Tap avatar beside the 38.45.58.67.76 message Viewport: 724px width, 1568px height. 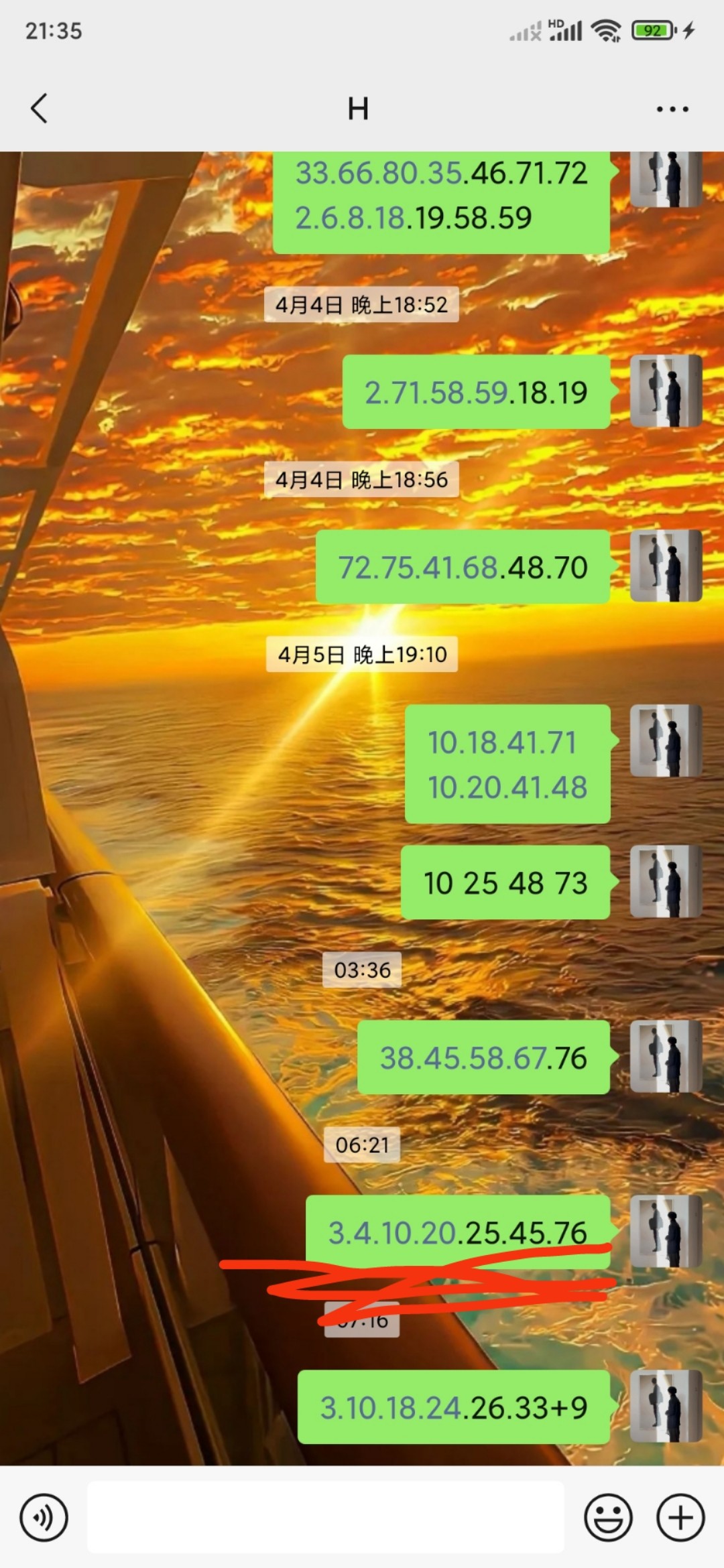point(666,1057)
